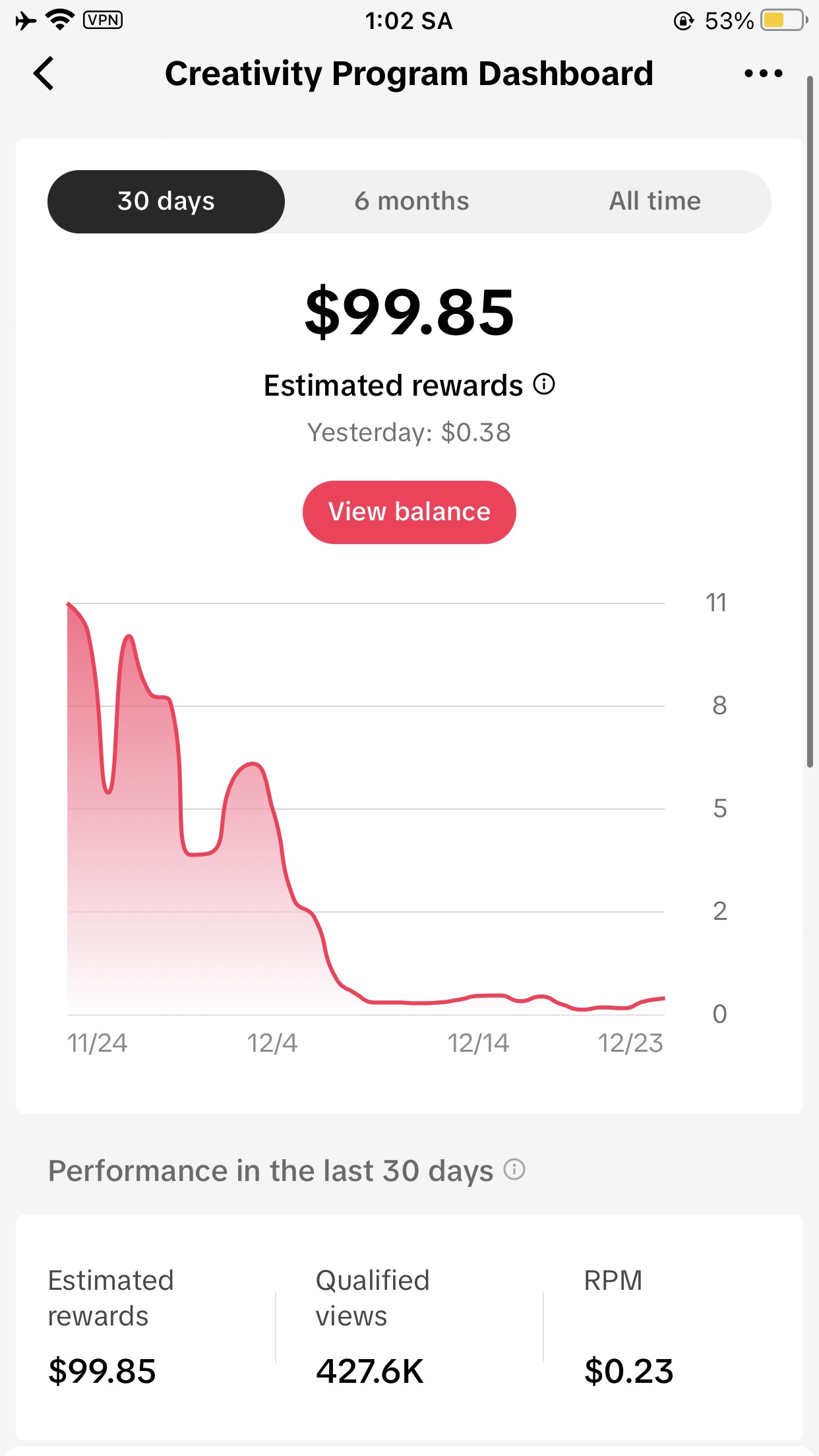819x1456 pixels.
Task: Select the 30 days range
Action: 166,201
